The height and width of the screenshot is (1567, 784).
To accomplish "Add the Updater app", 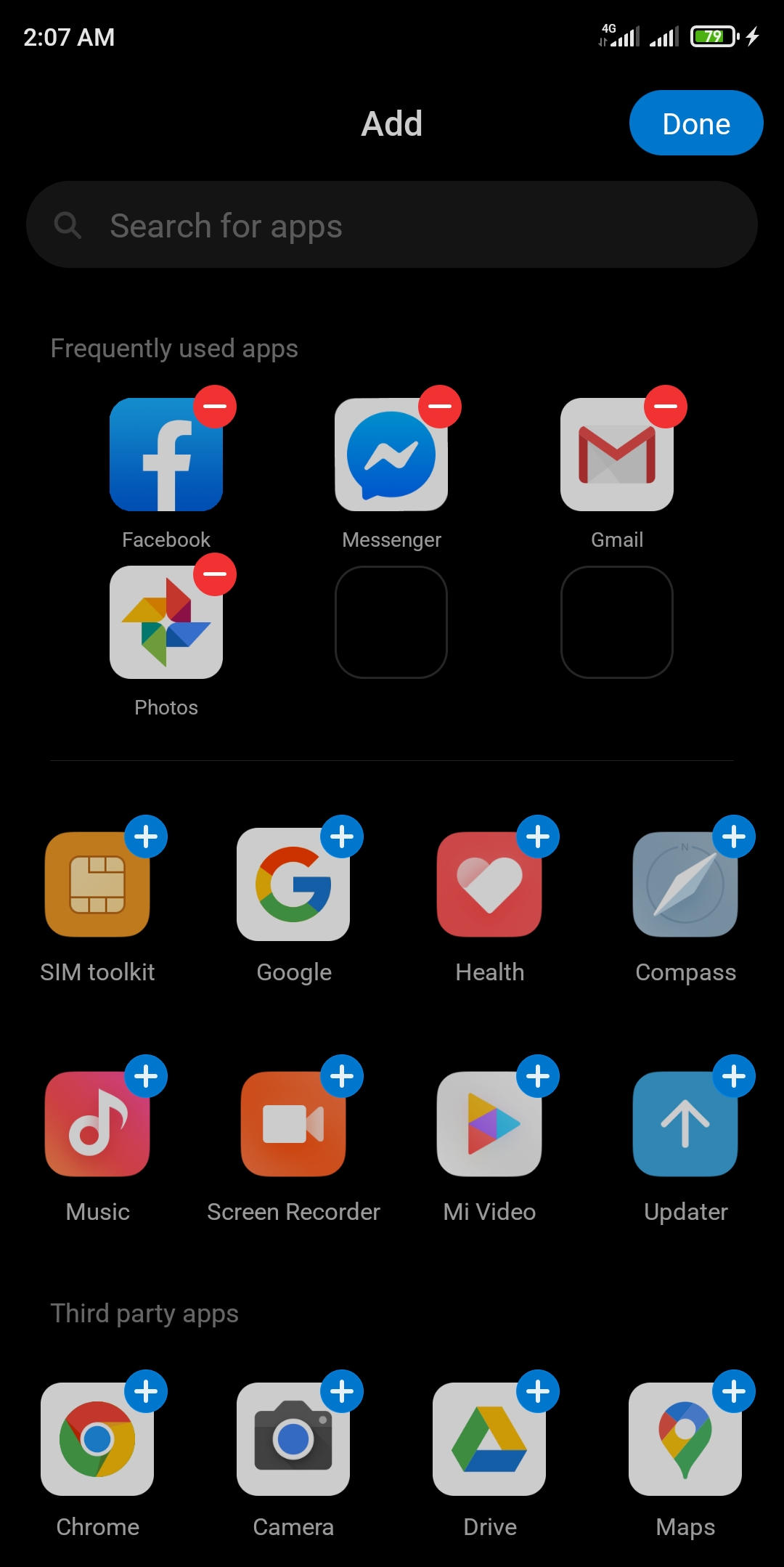I will 734,1076.
